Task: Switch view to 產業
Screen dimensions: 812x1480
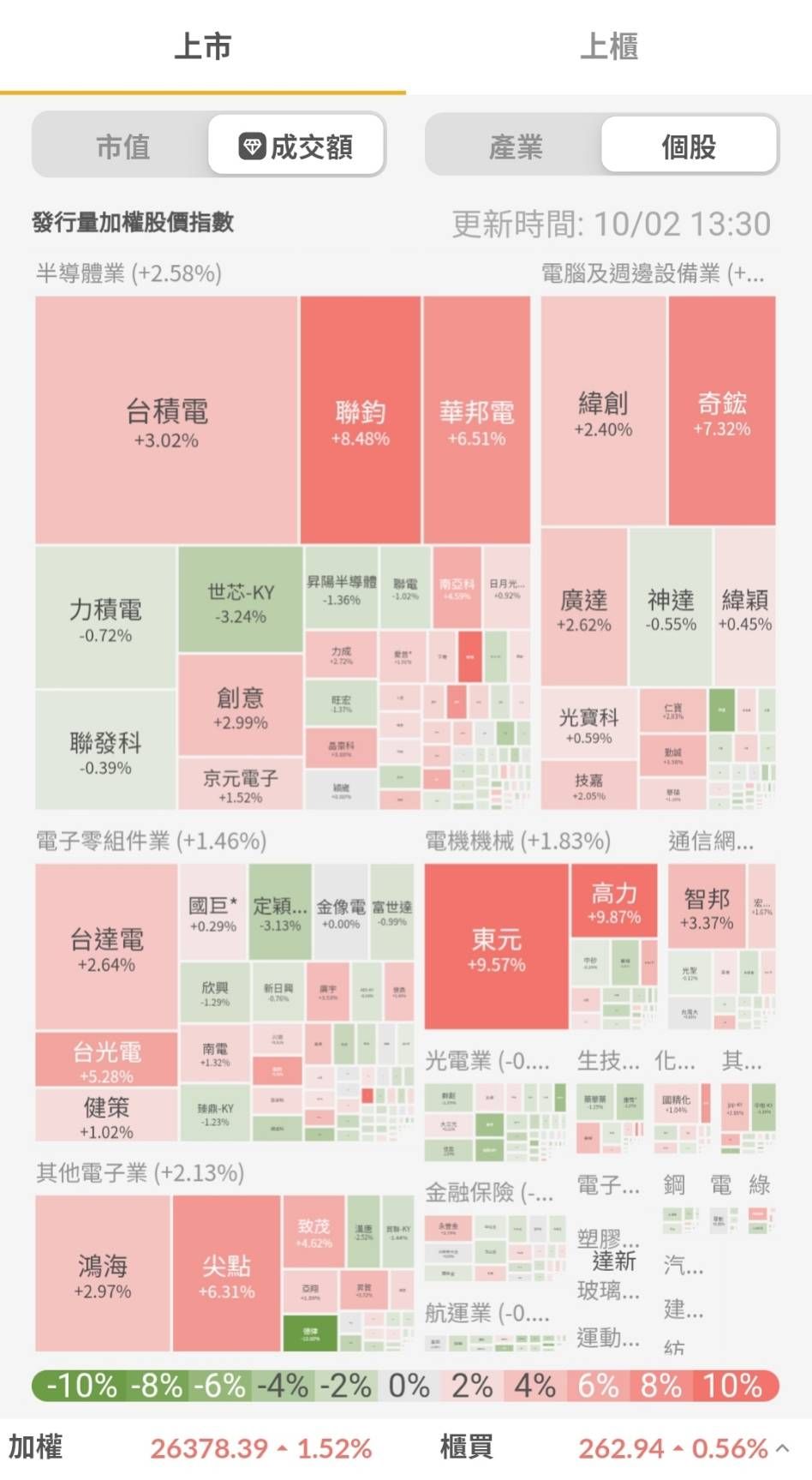Action: point(516,147)
